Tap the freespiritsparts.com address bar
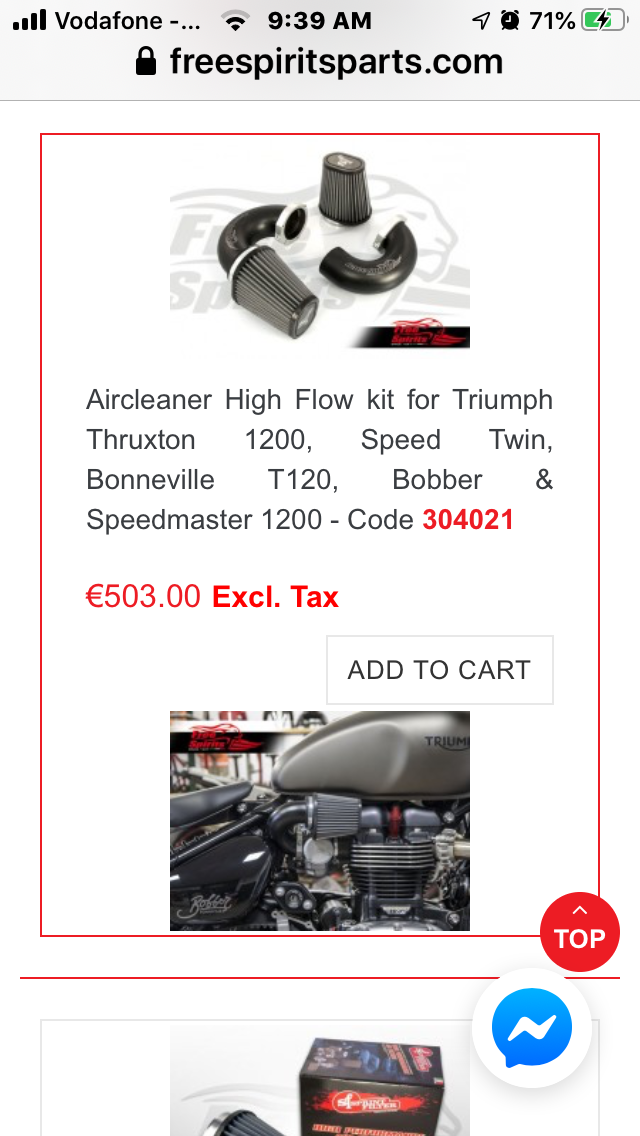This screenshot has height=1136, width=640. click(x=320, y=62)
